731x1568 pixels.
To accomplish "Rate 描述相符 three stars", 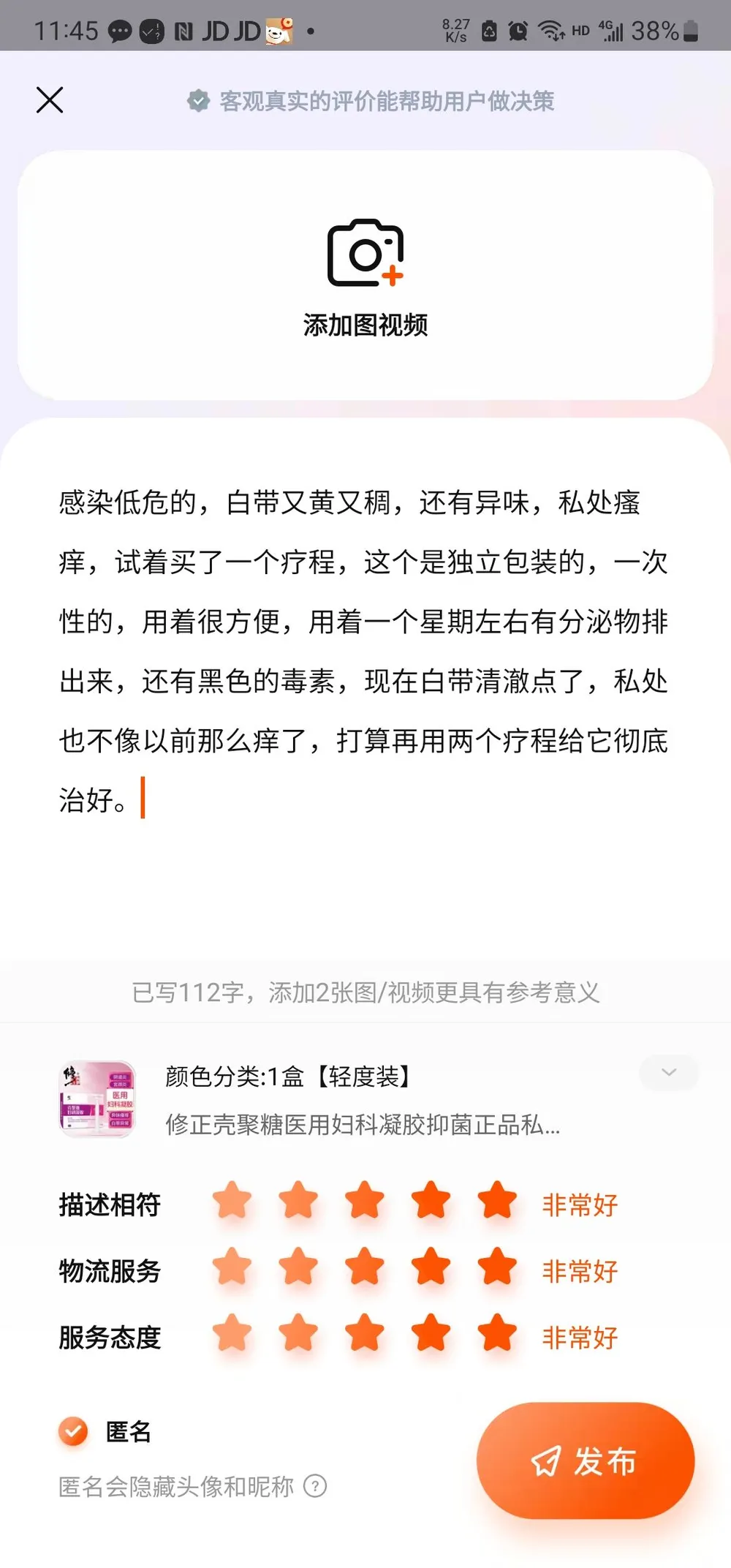I will coord(365,1201).
